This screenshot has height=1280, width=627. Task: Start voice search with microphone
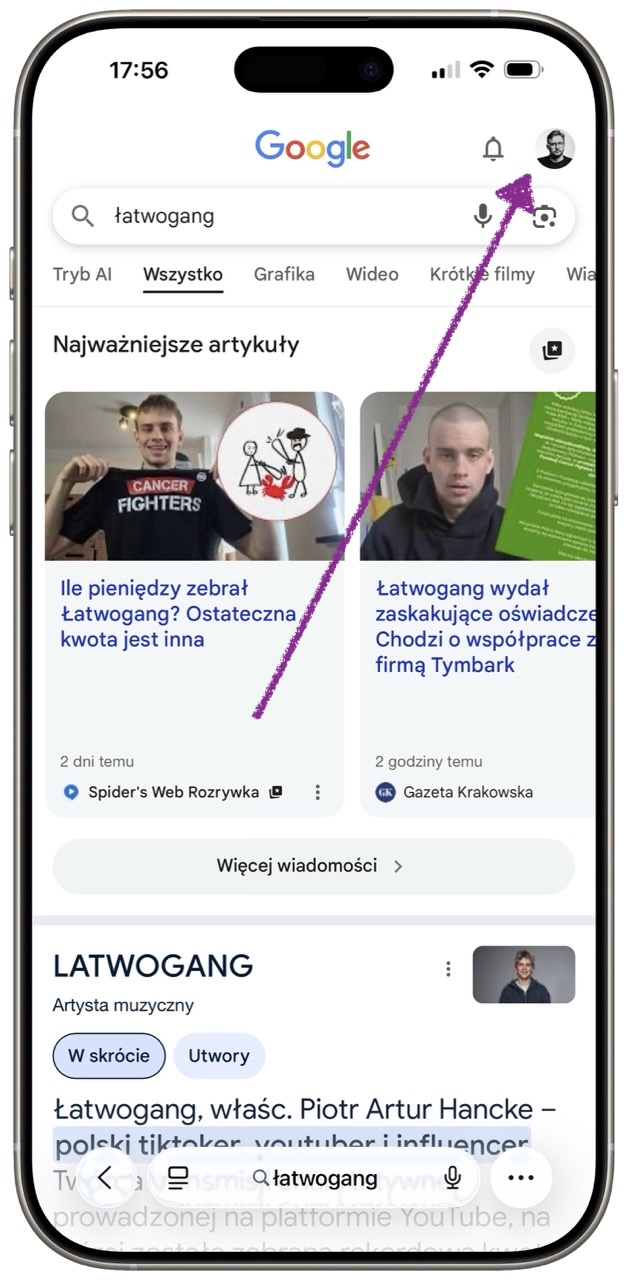(483, 216)
